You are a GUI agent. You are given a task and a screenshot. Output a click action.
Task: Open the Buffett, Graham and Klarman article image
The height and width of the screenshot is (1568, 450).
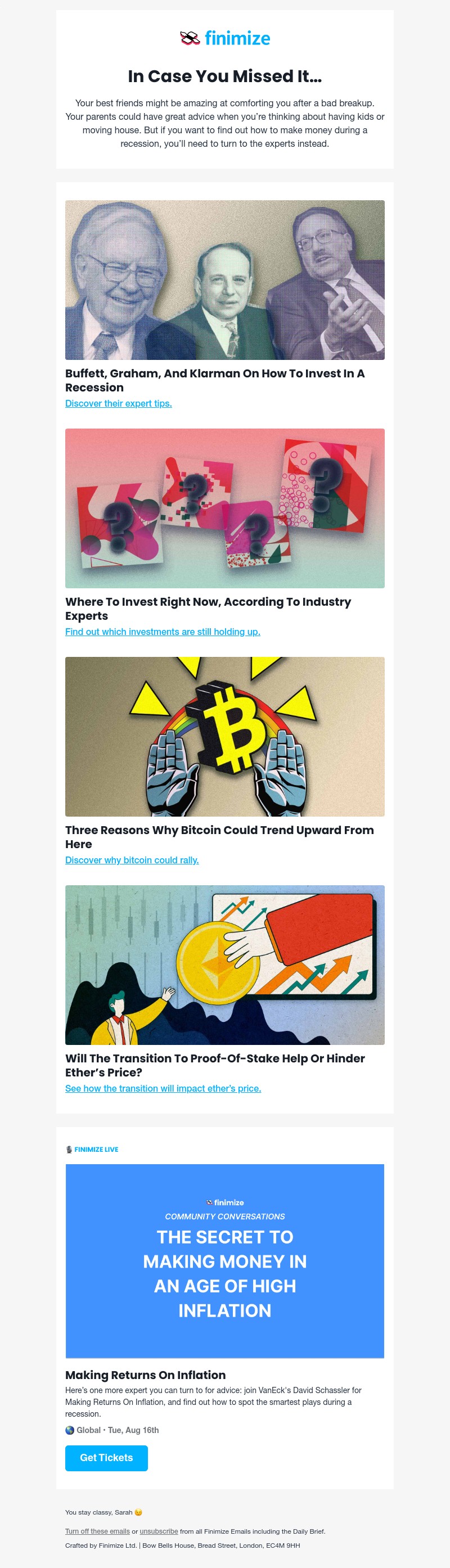pos(224,280)
